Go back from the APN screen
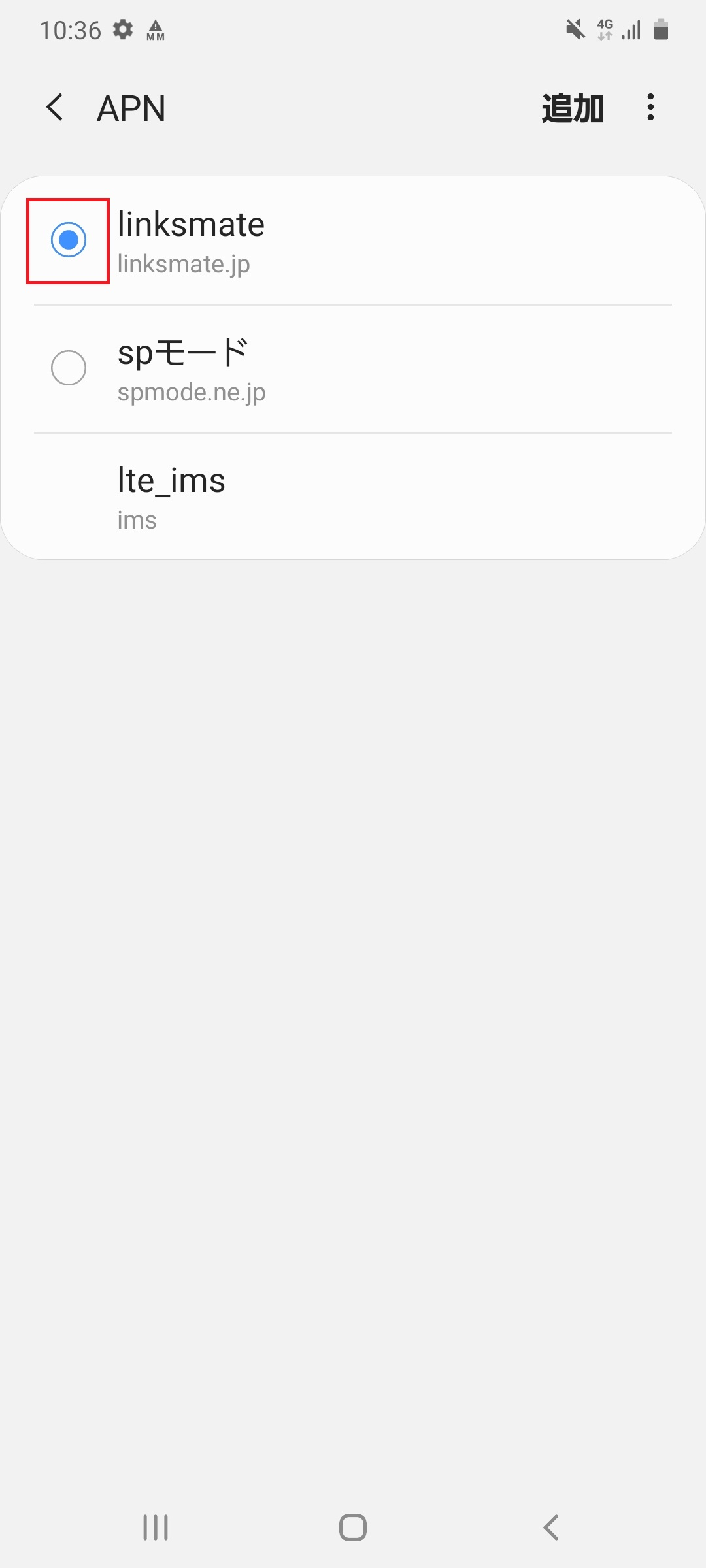The height and width of the screenshot is (1568, 706). [55, 108]
